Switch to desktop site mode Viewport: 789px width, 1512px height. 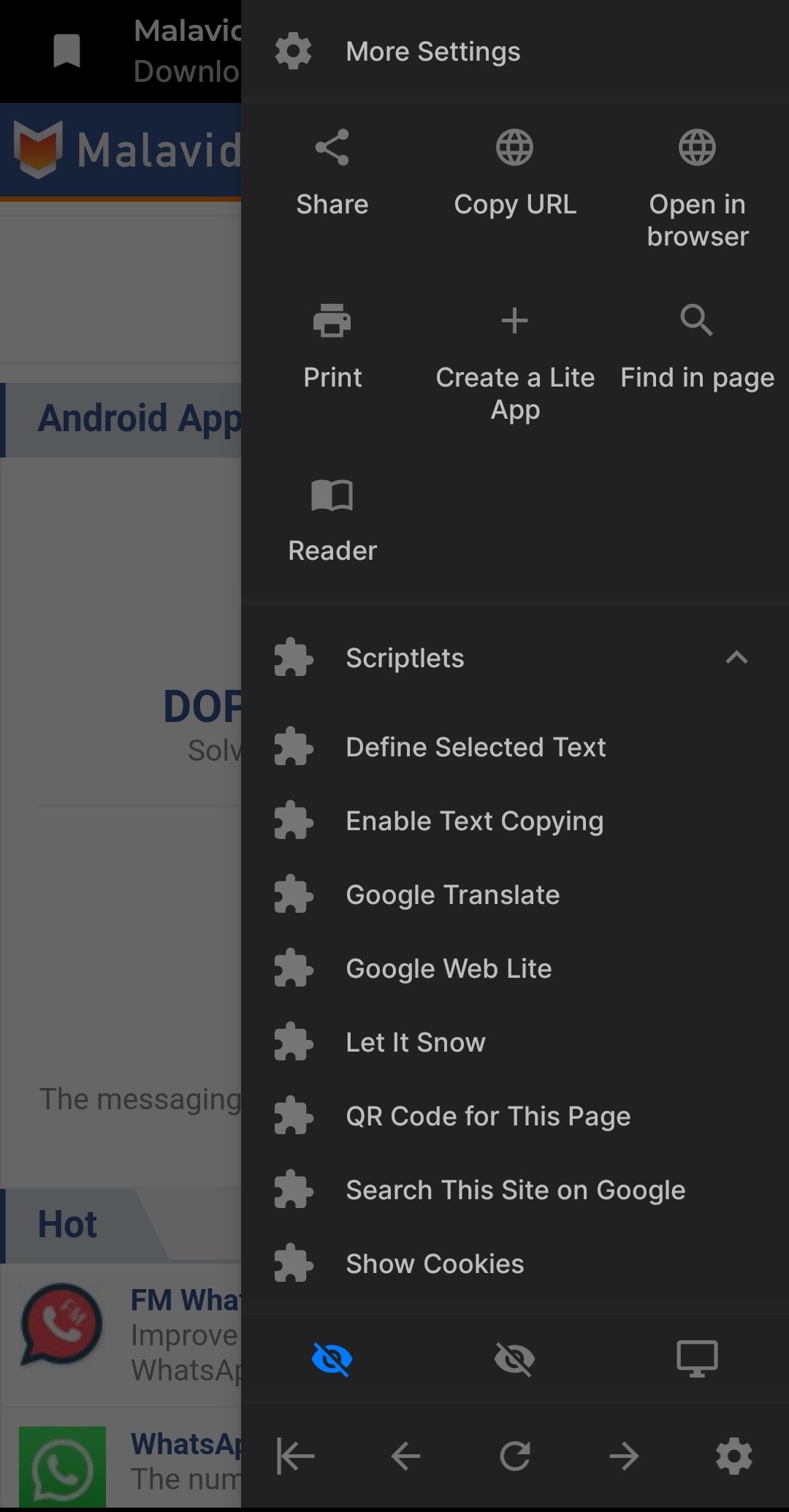point(697,1359)
